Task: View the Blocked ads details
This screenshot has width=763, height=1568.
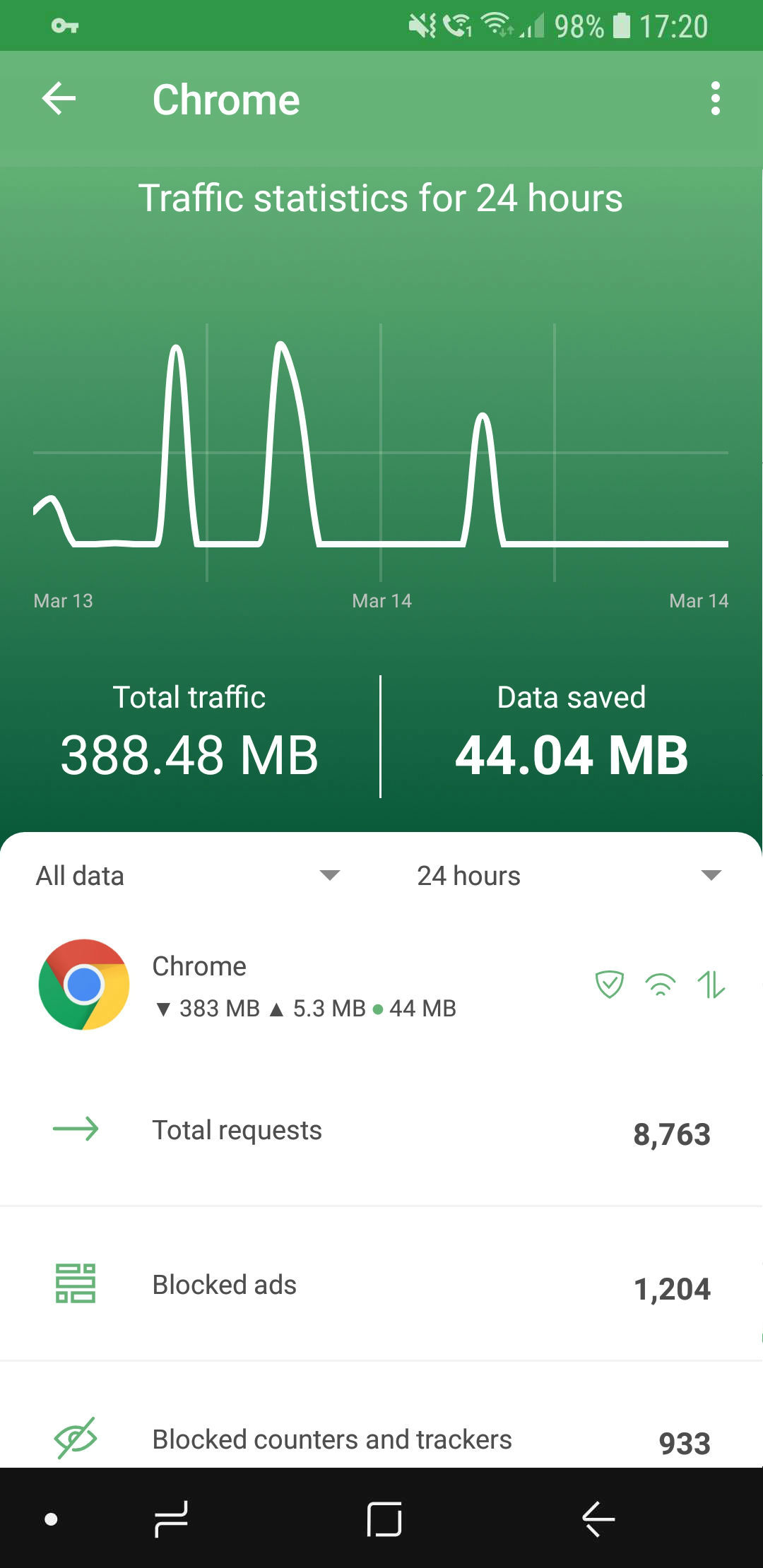Action: [x=381, y=1285]
